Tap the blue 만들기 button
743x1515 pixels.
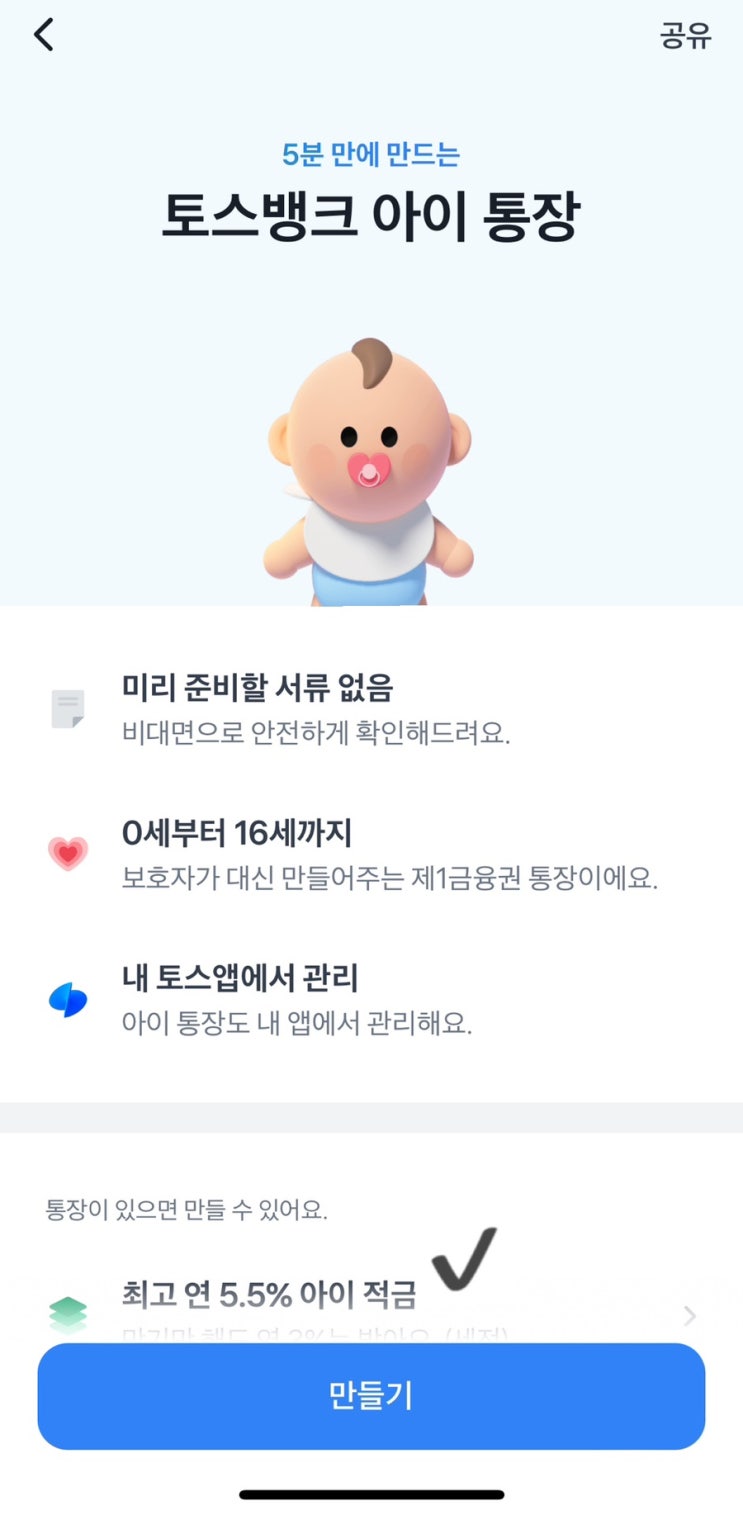point(371,1396)
